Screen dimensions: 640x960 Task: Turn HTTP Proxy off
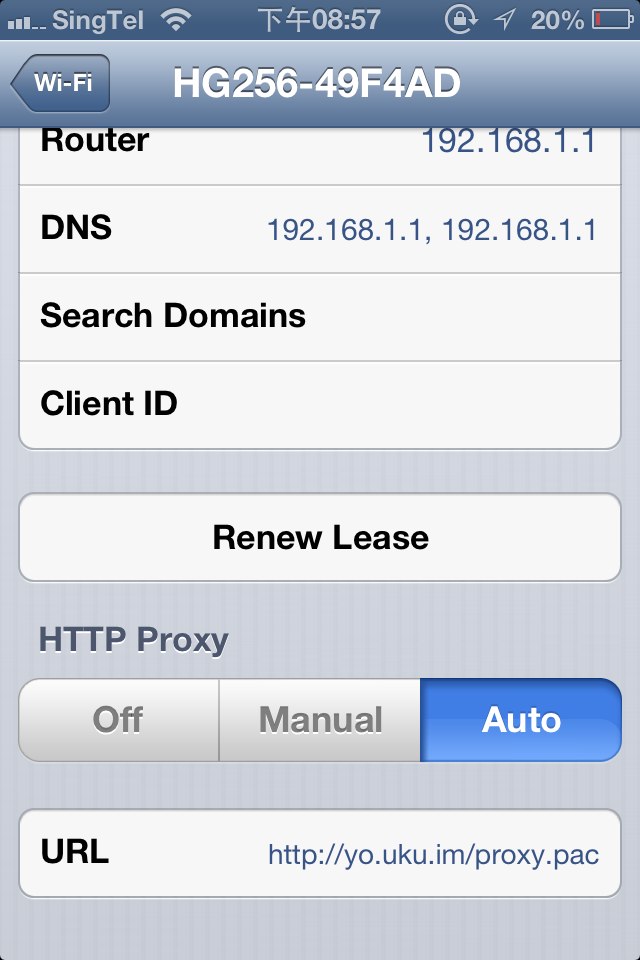pyautogui.click(x=118, y=720)
